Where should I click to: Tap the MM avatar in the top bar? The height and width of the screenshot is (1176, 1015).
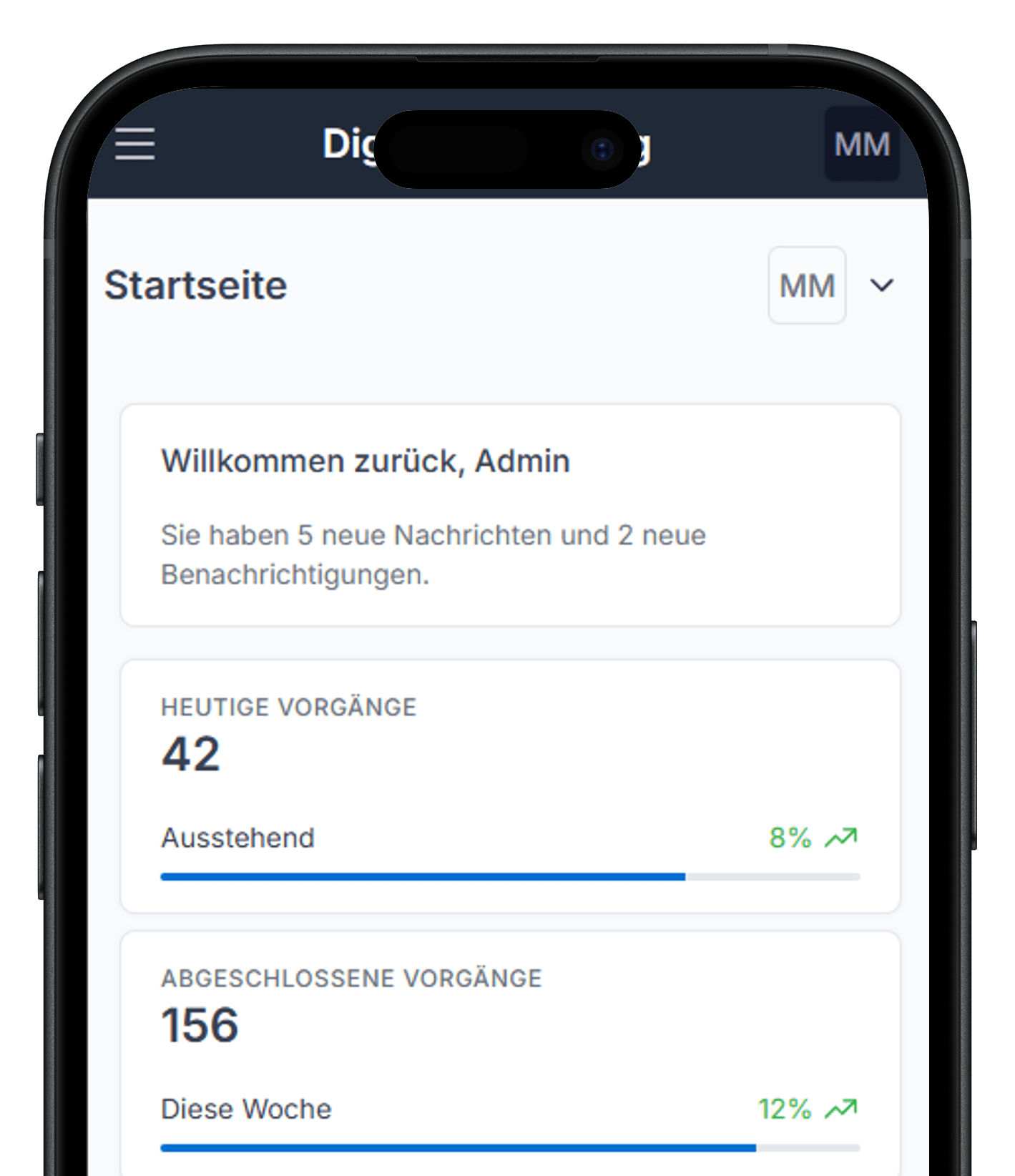[x=861, y=144]
